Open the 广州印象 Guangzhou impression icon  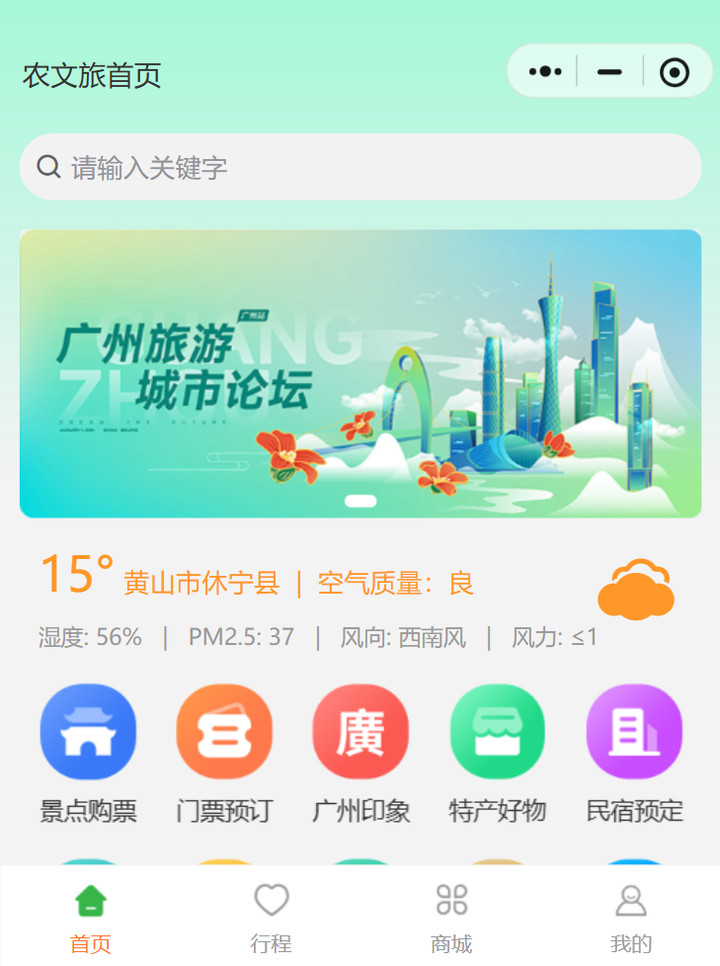pyautogui.click(x=361, y=731)
